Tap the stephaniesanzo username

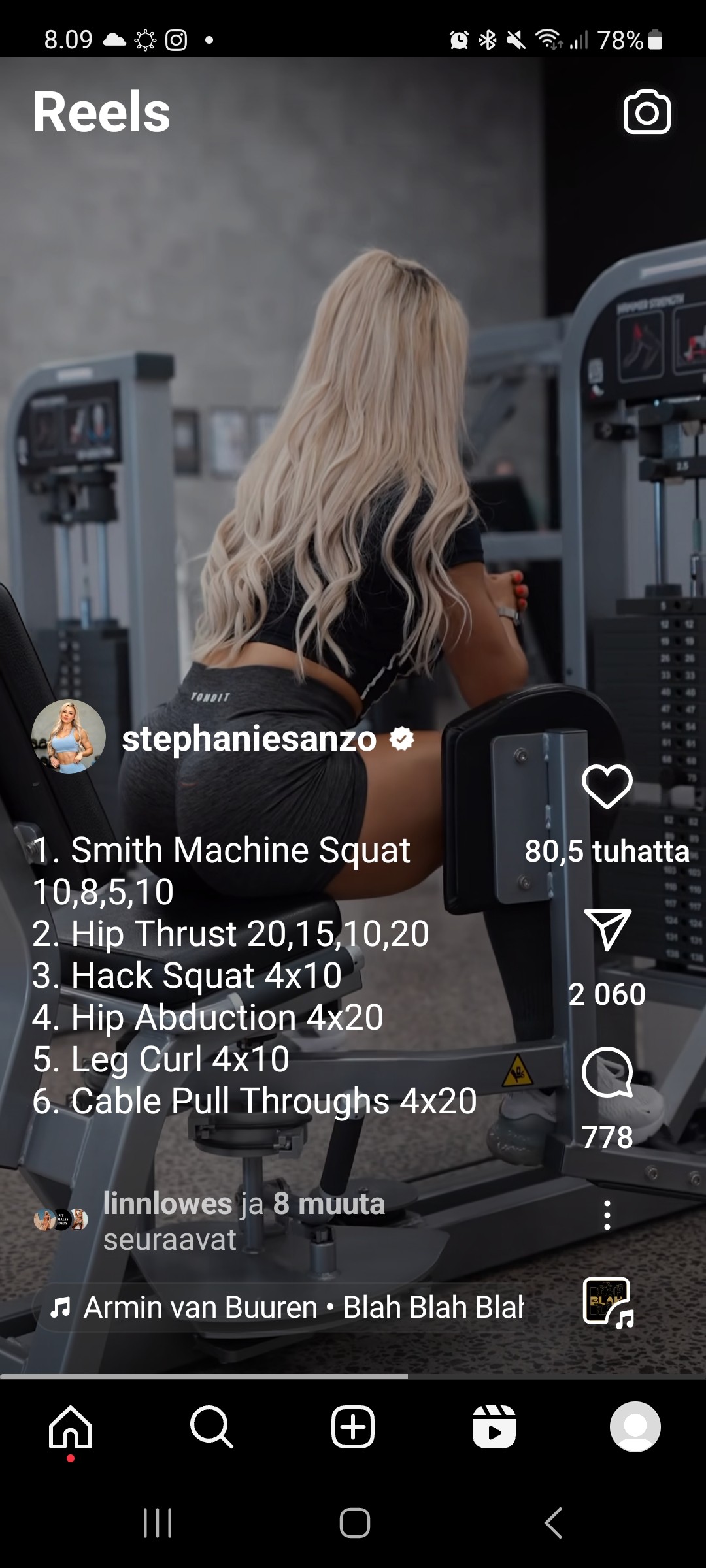click(249, 739)
